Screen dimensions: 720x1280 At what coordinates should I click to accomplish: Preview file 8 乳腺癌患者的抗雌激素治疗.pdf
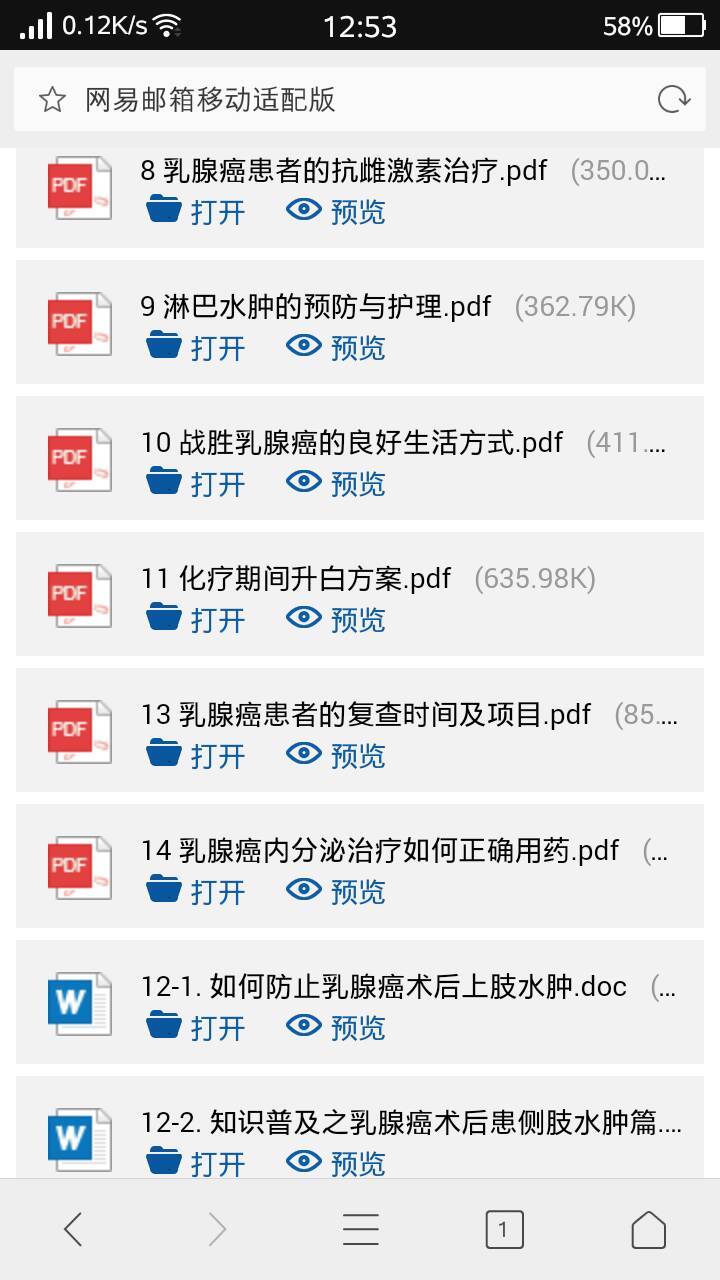pyautogui.click(x=336, y=212)
